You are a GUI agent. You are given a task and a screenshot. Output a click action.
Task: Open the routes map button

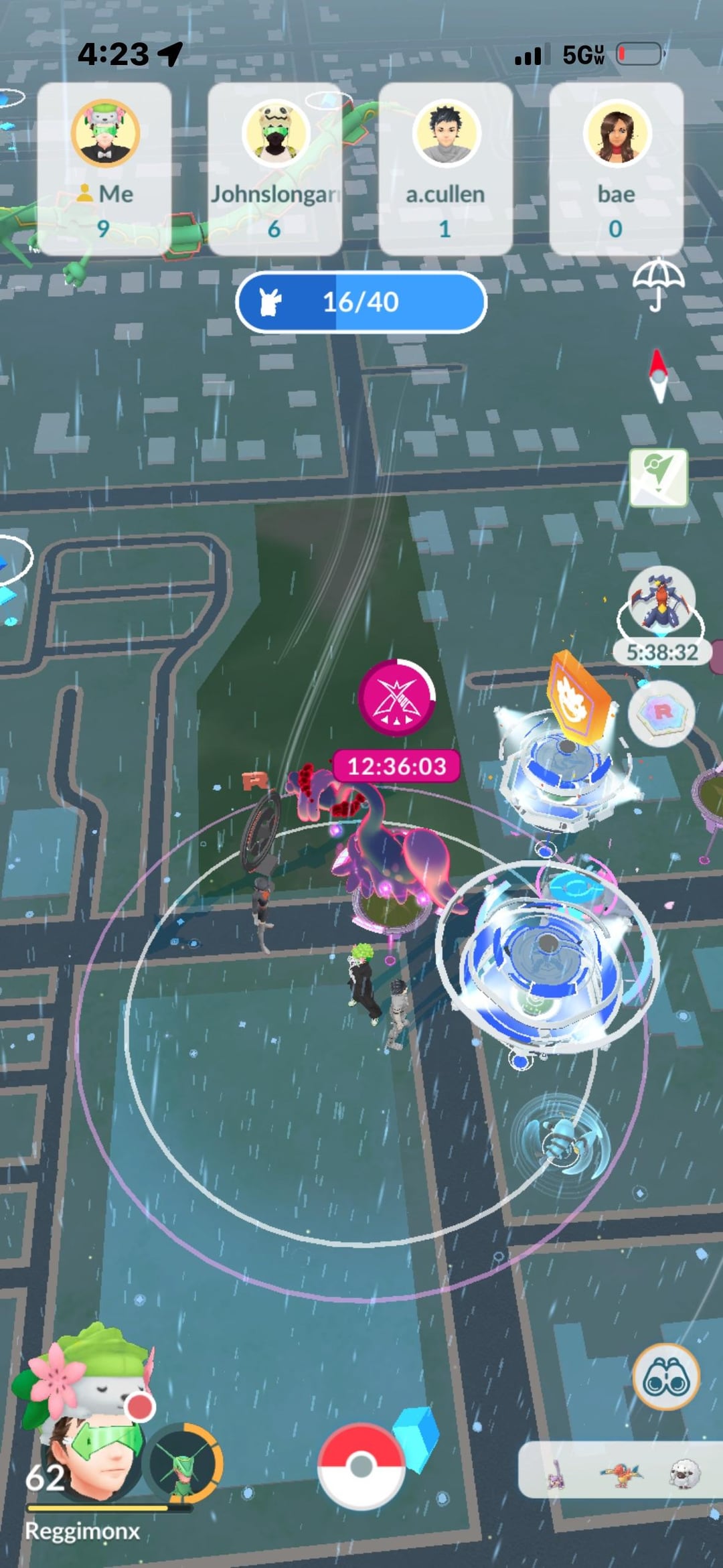click(658, 478)
